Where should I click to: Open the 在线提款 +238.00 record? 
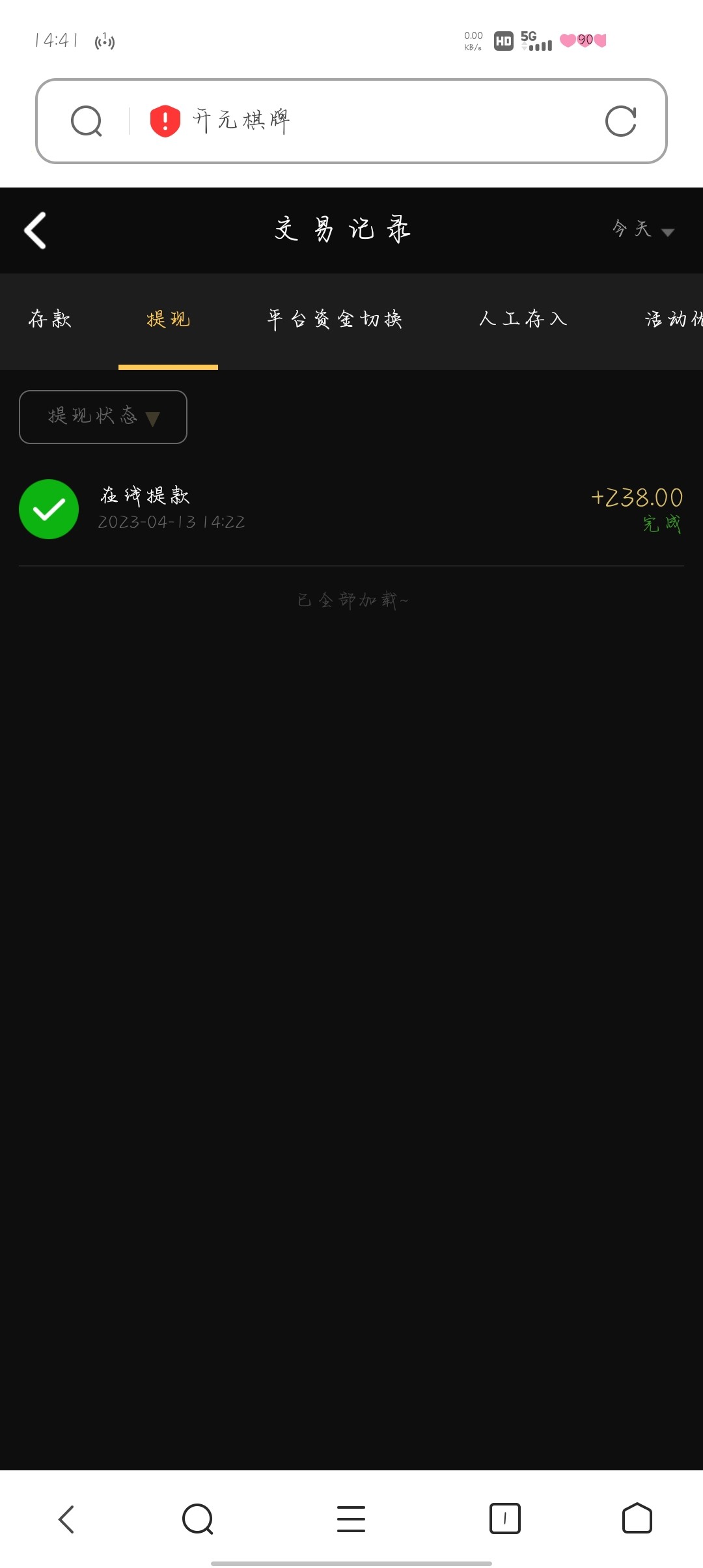pos(351,509)
